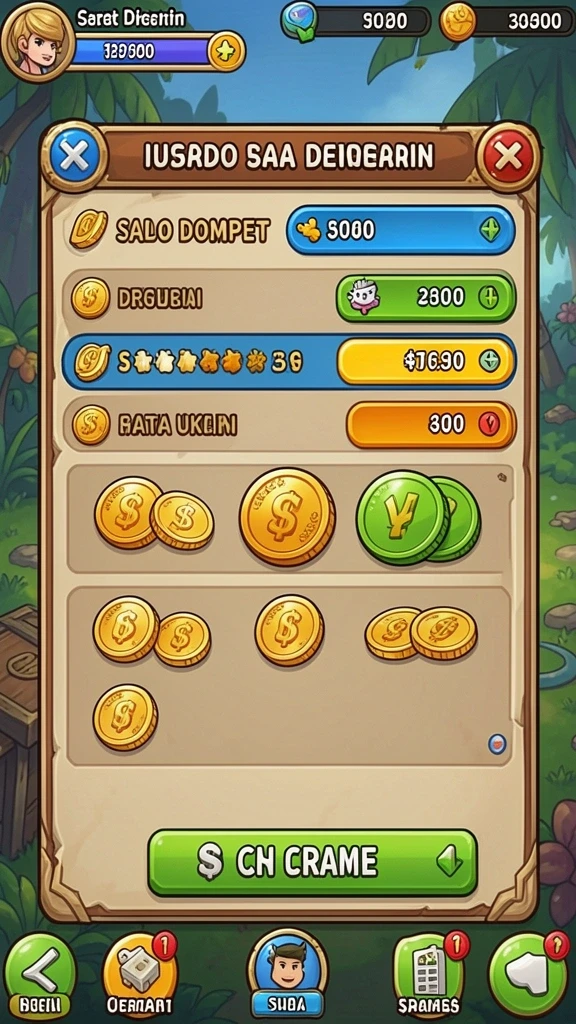Close the dialog with the red X

pos(508,157)
